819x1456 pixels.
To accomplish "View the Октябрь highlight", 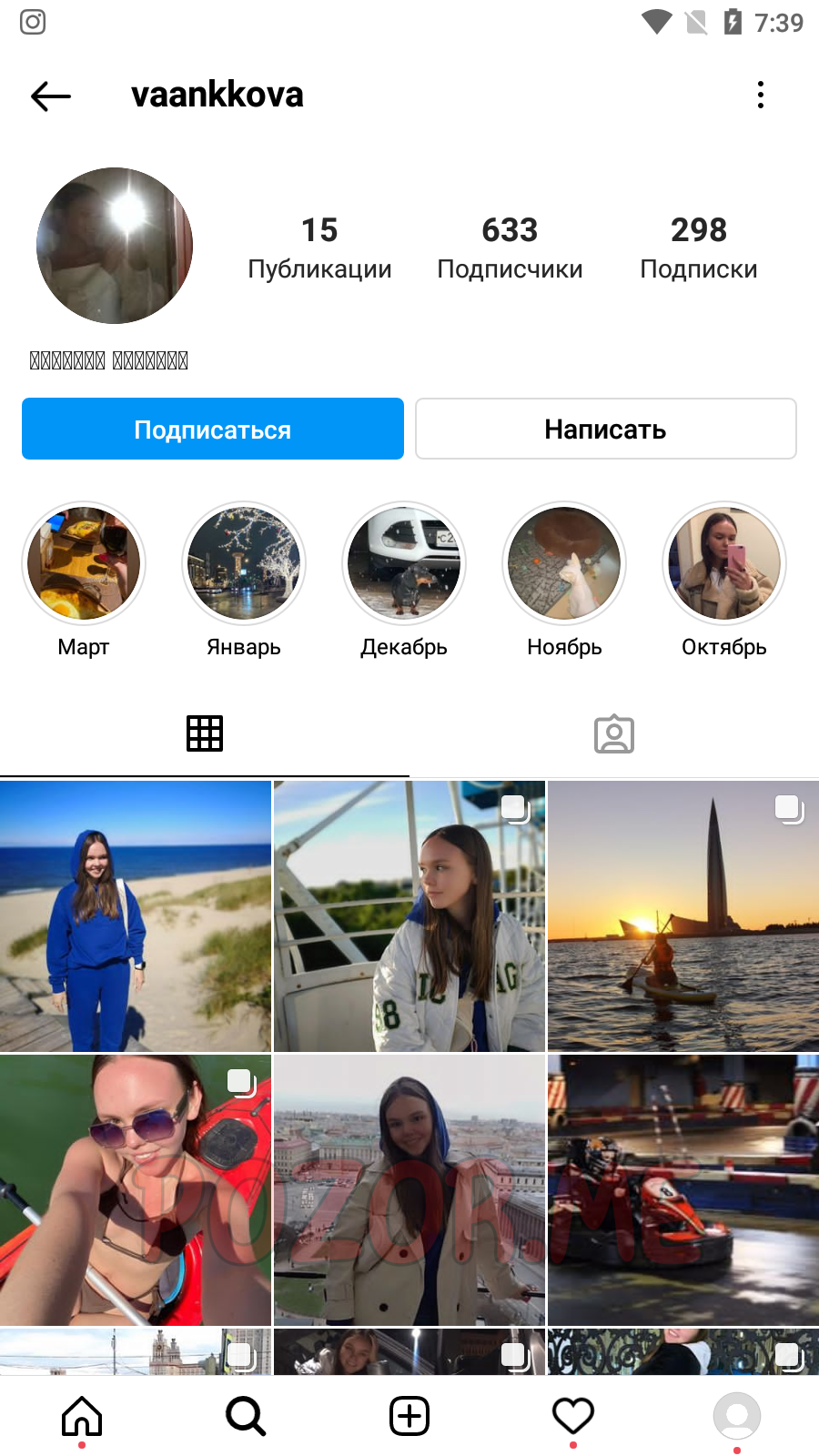I will pos(724,563).
